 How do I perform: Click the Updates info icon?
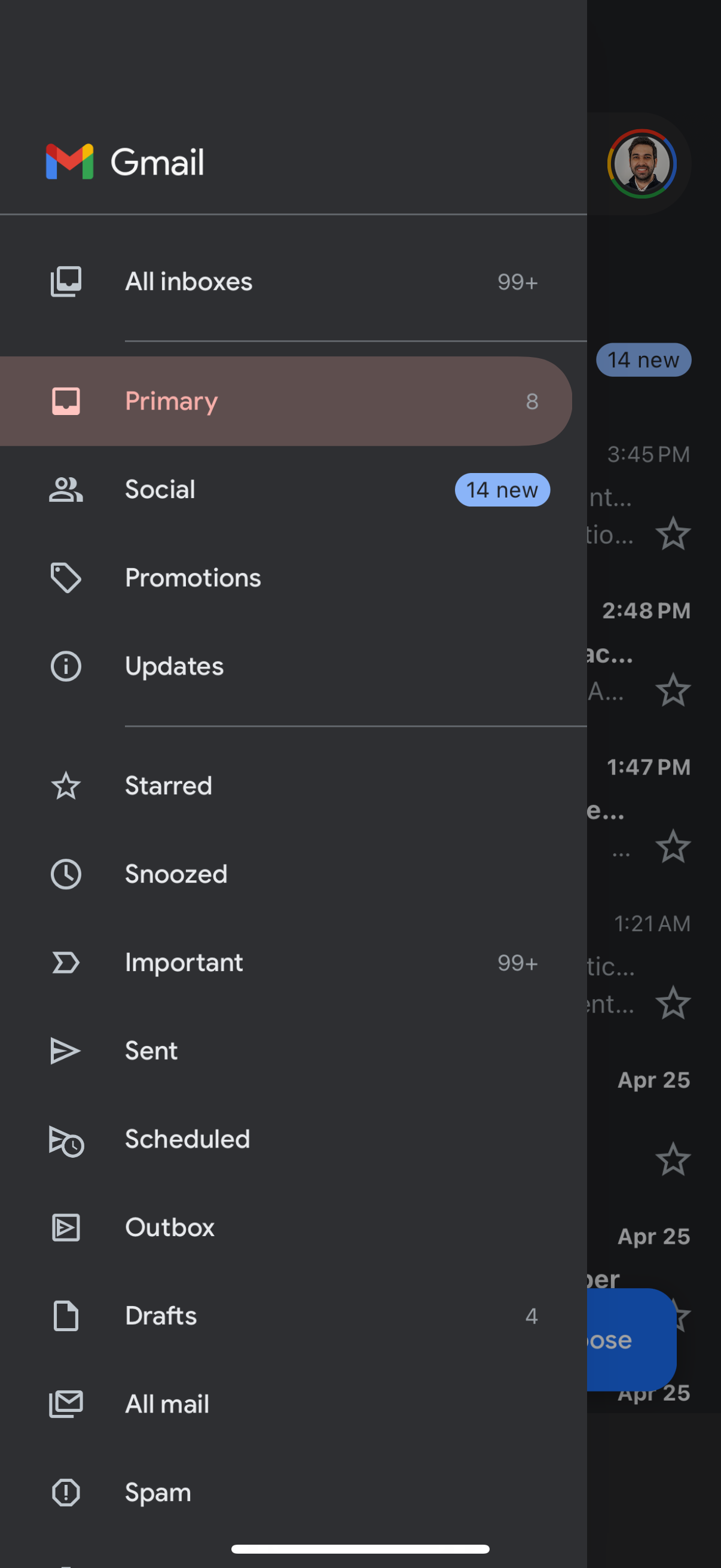[66, 666]
